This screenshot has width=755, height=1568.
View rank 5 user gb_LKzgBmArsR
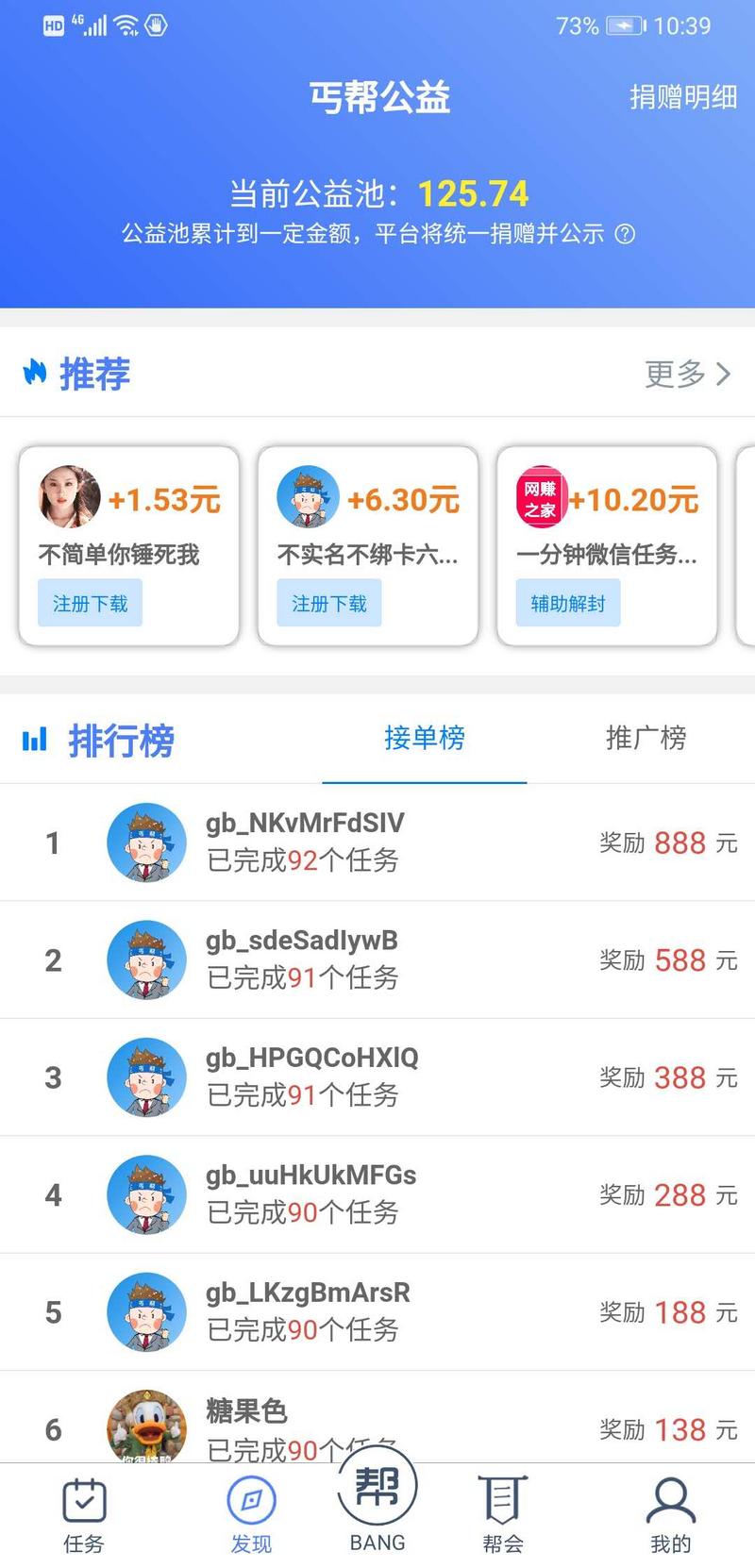[308, 1310]
